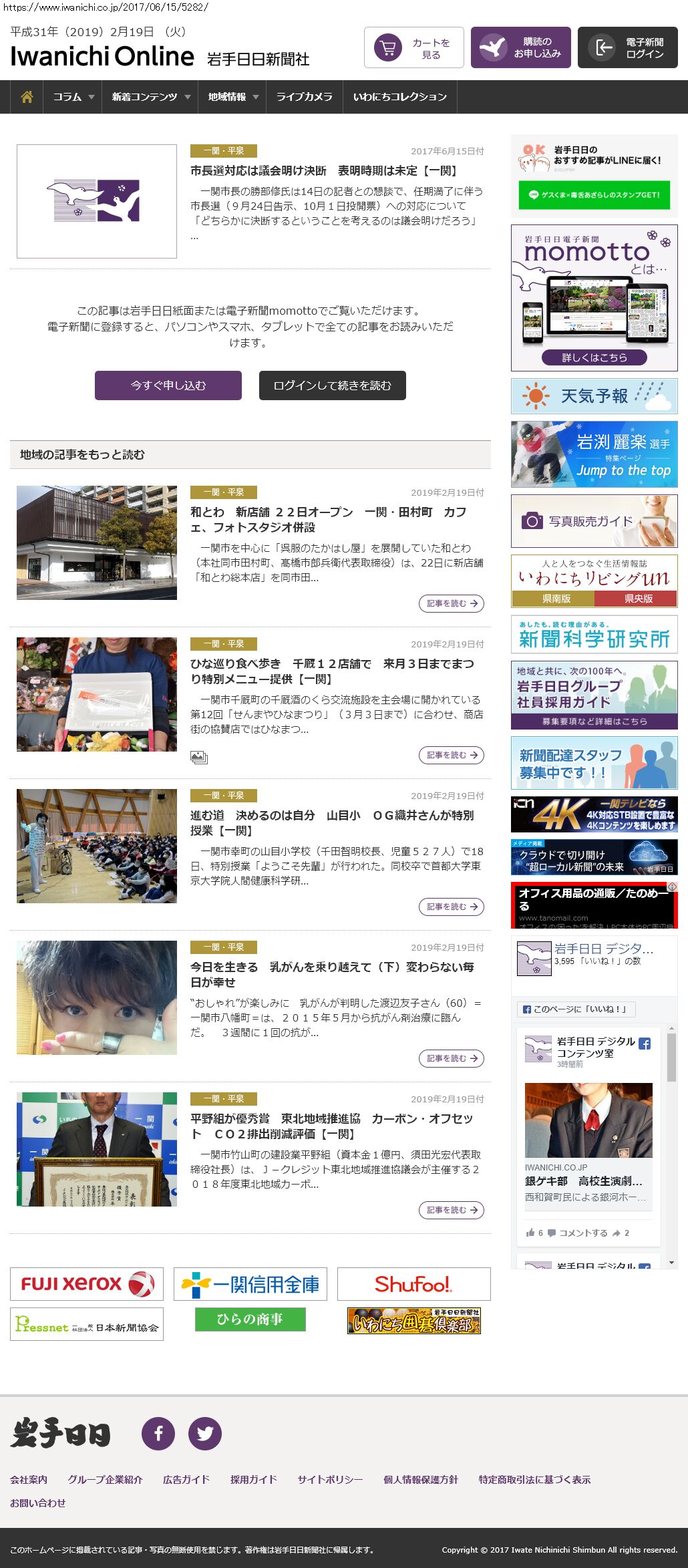Open the ライブカメラ page
Viewport: 688px width, 1568px height.
coord(305,97)
